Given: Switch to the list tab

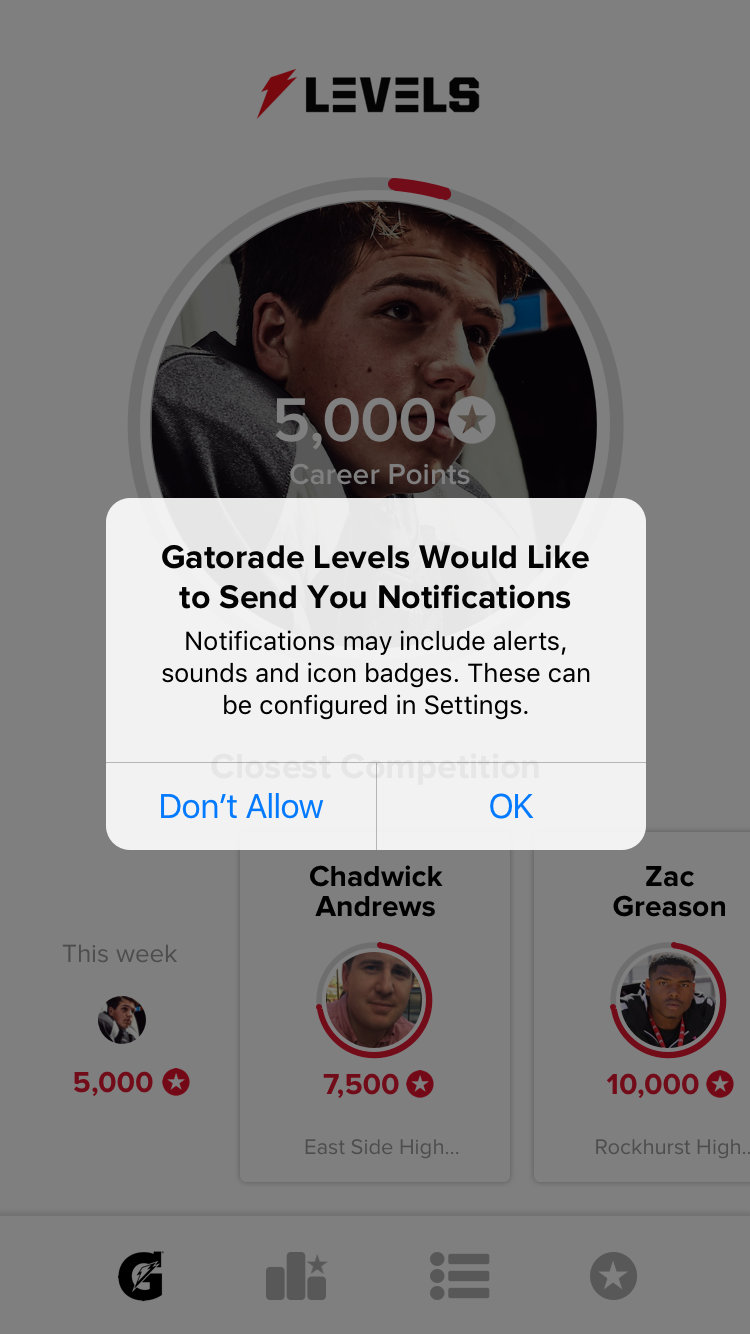Looking at the screenshot, I should pyautogui.click(x=459, y=1277).
